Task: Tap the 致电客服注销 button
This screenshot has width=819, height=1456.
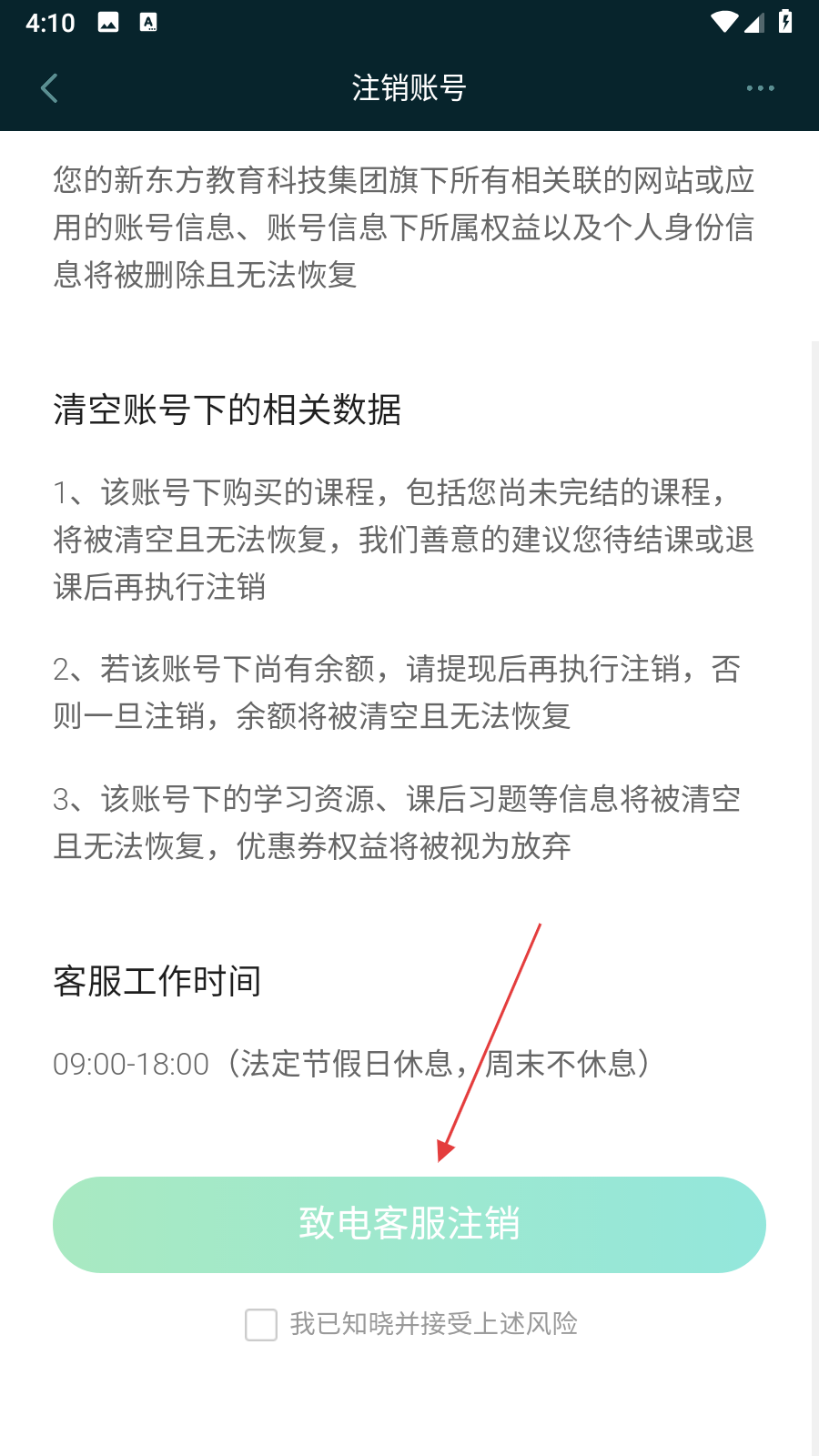Action: tap(409, 1224)
